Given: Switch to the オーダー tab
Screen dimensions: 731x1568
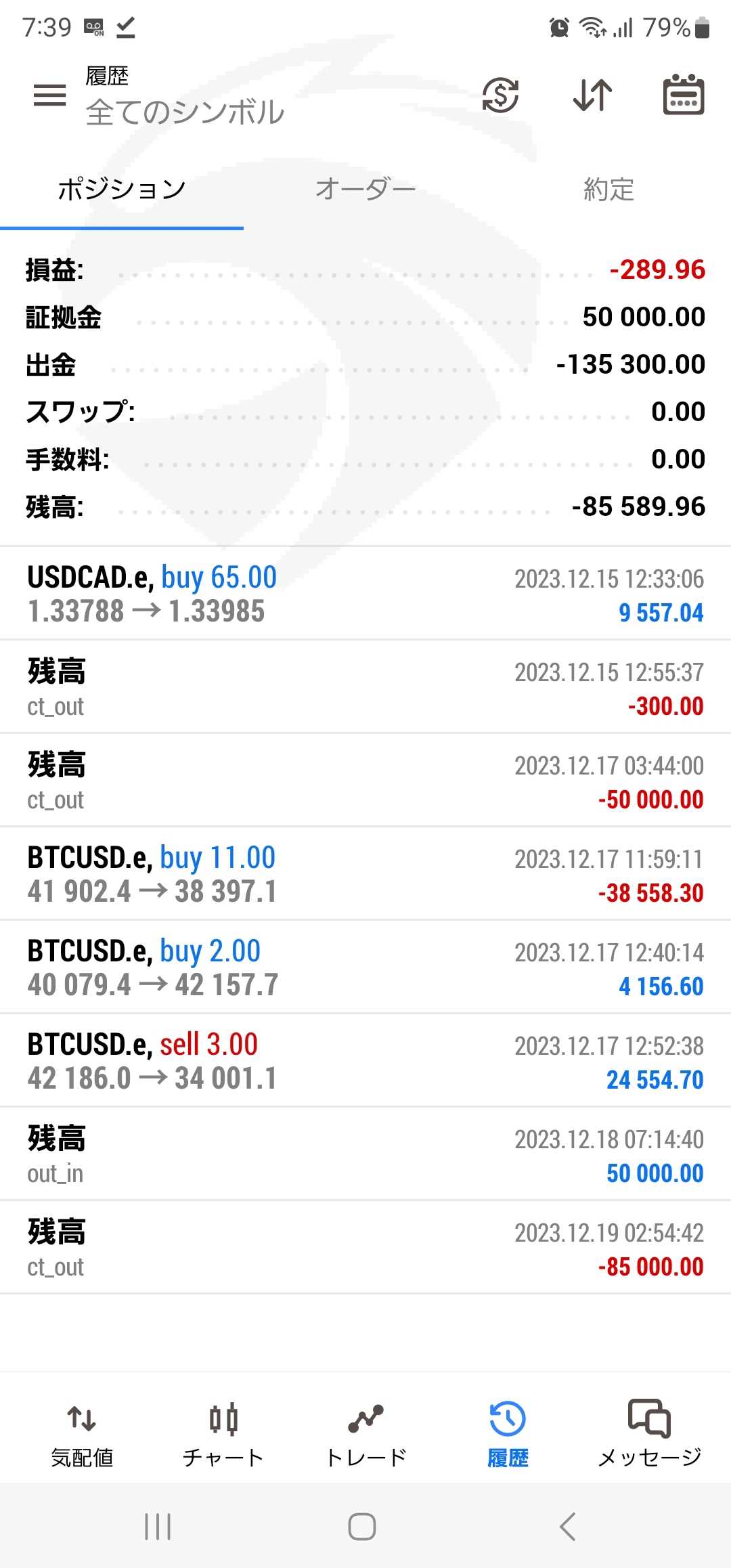Looking at the screenshot, I should click(x=365, y=189).
